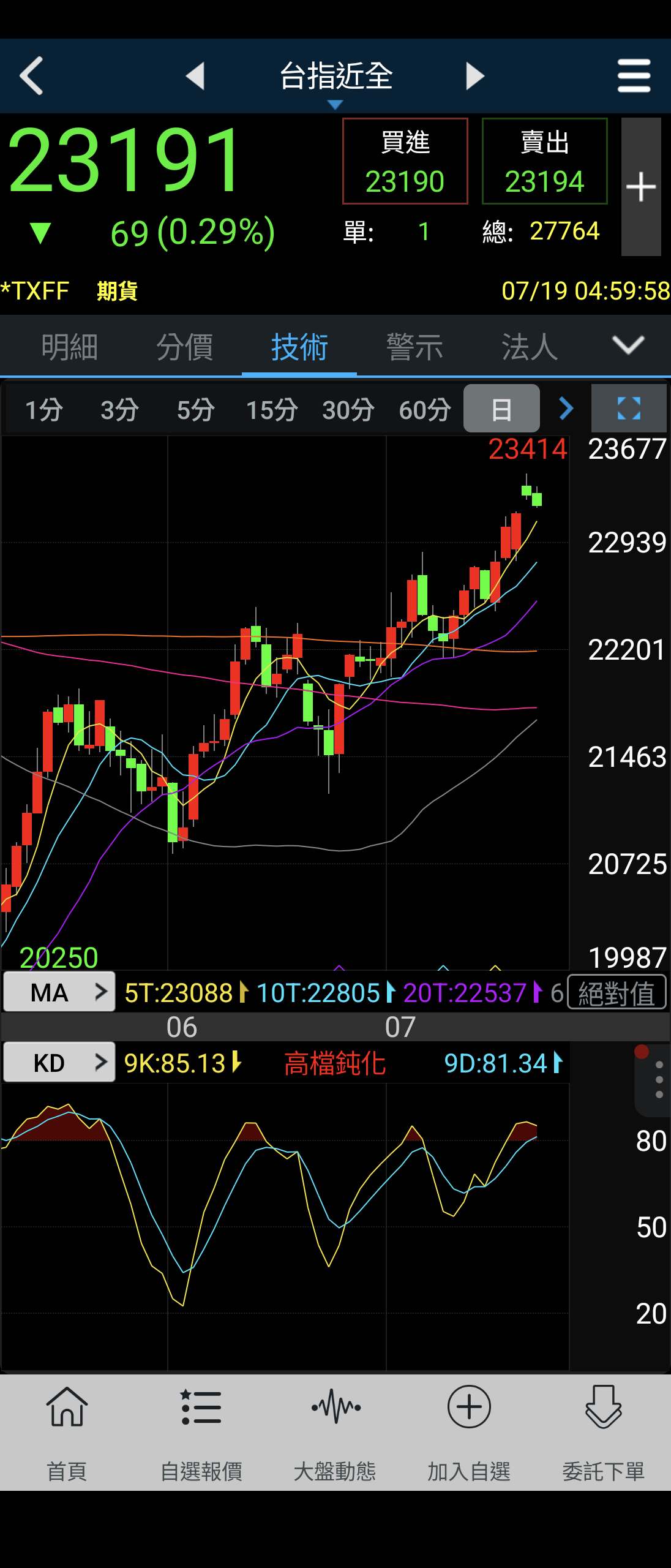Go to 首頁 home
The height and width of the screenshot is (1568, 671).
tap(67, 1434)
